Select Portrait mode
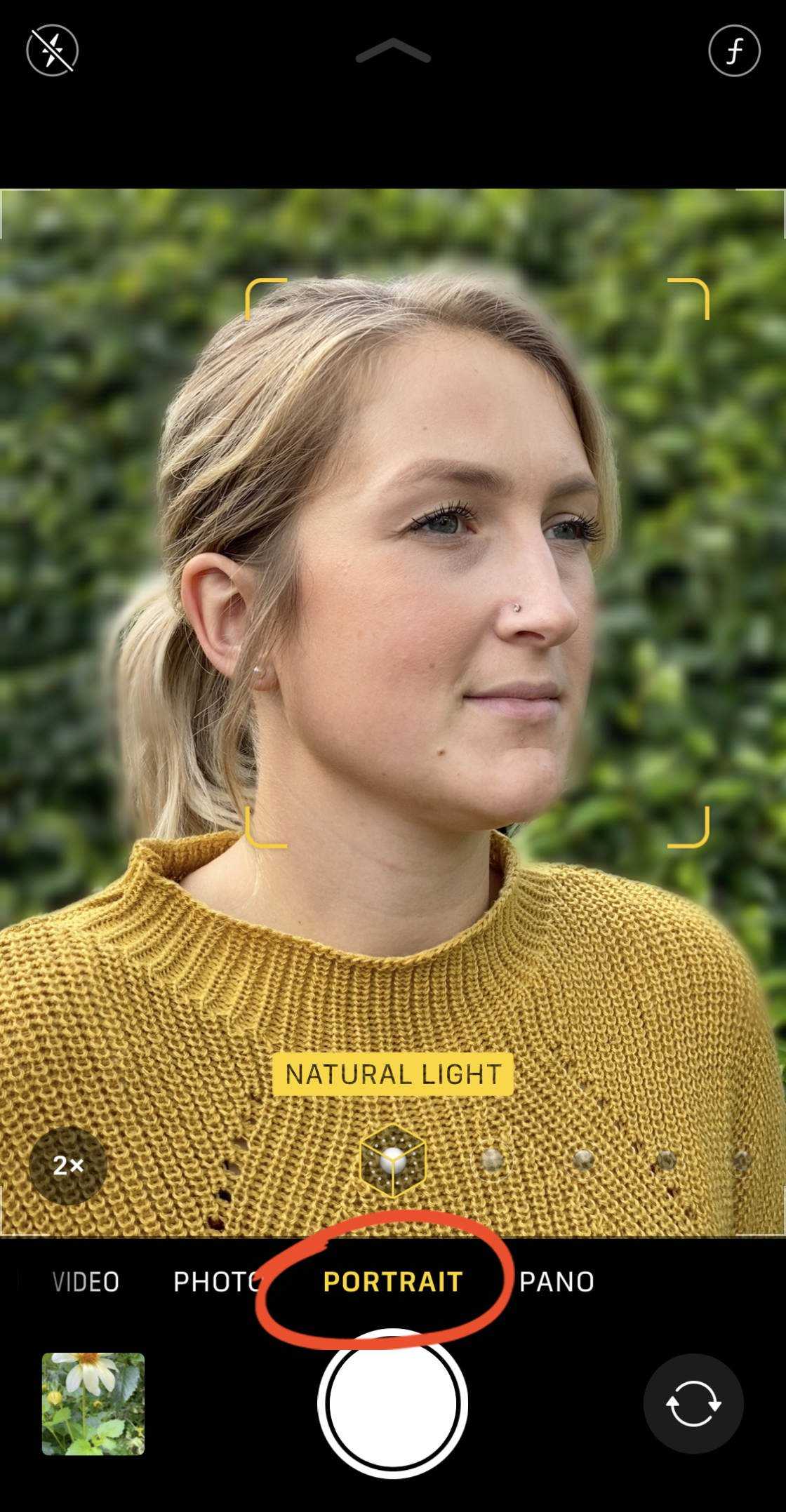786x1512 pixels. click(392, 1282)
